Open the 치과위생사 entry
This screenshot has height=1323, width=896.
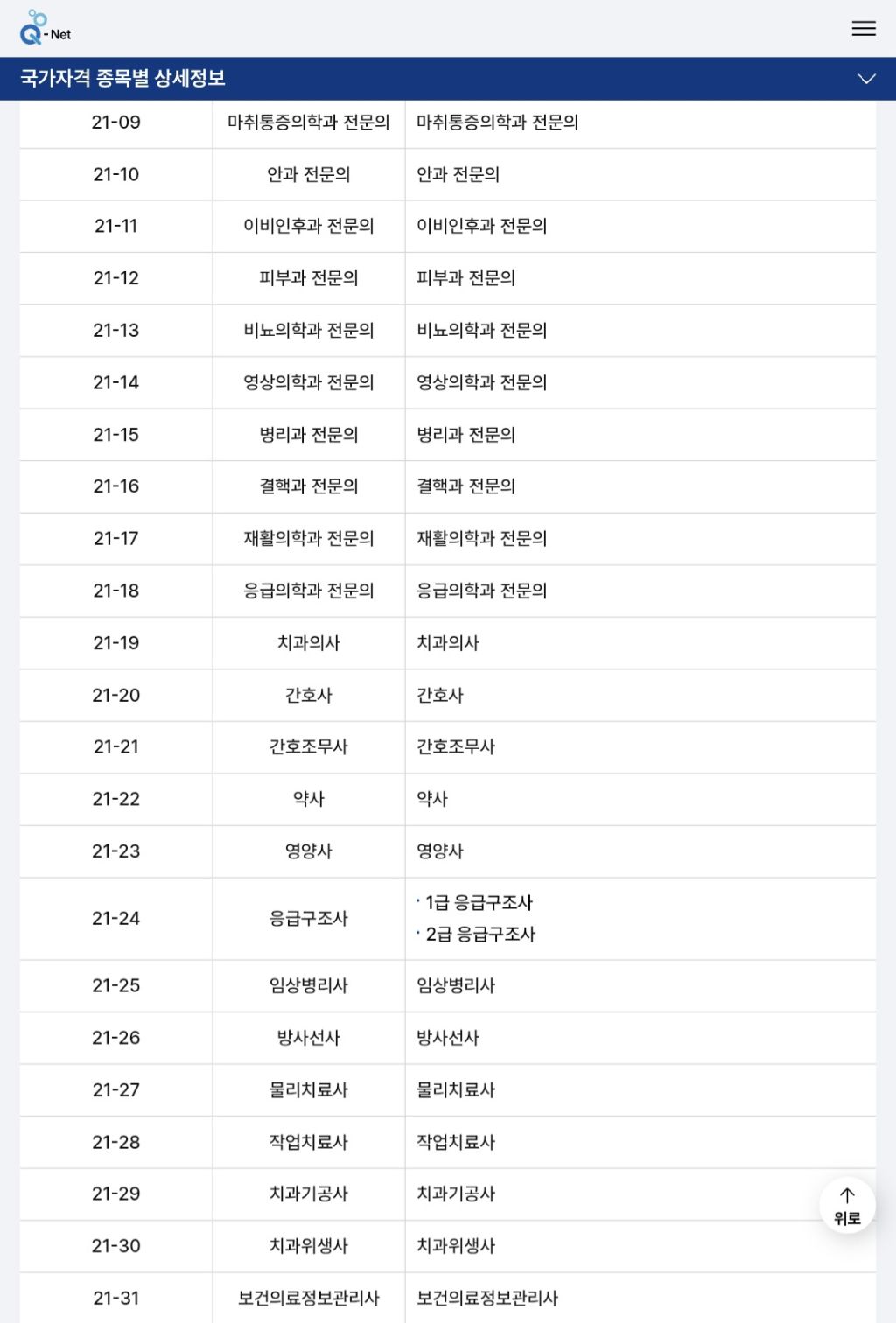pyautogui.click(x=306, y=1246)
